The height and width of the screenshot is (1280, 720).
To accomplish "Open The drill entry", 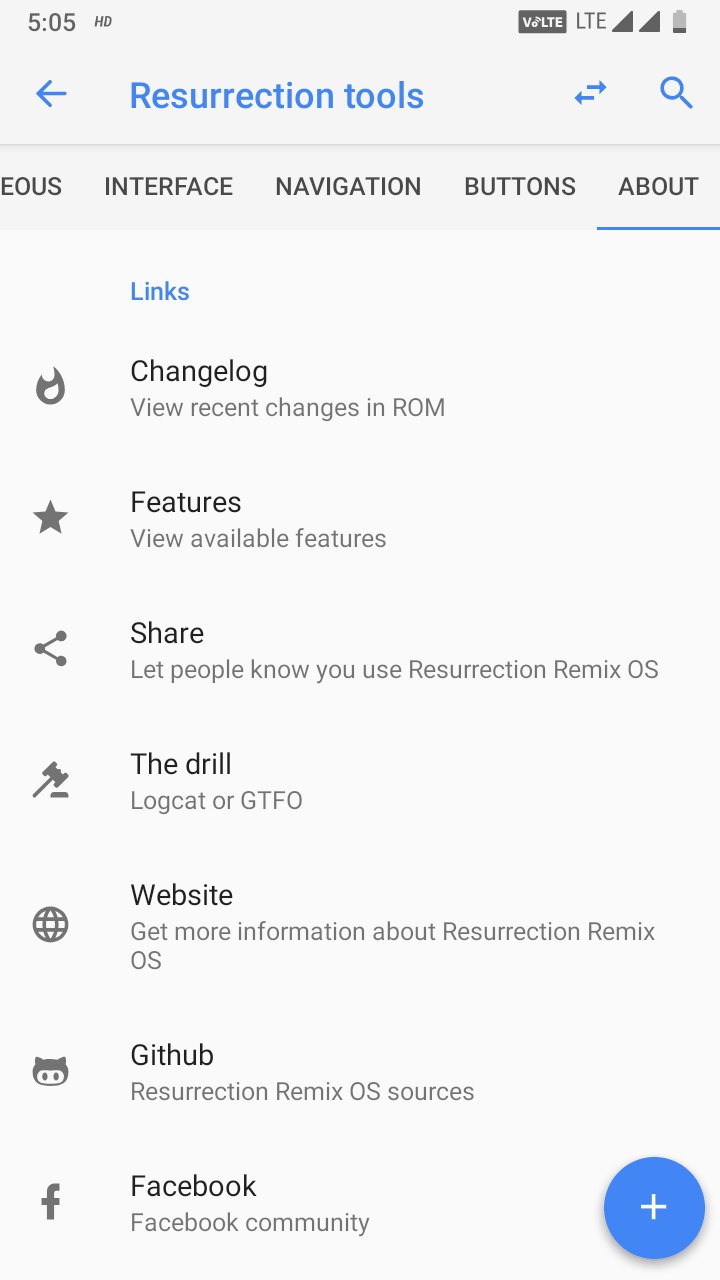I will pyautogui.click(x=360, y=781).
